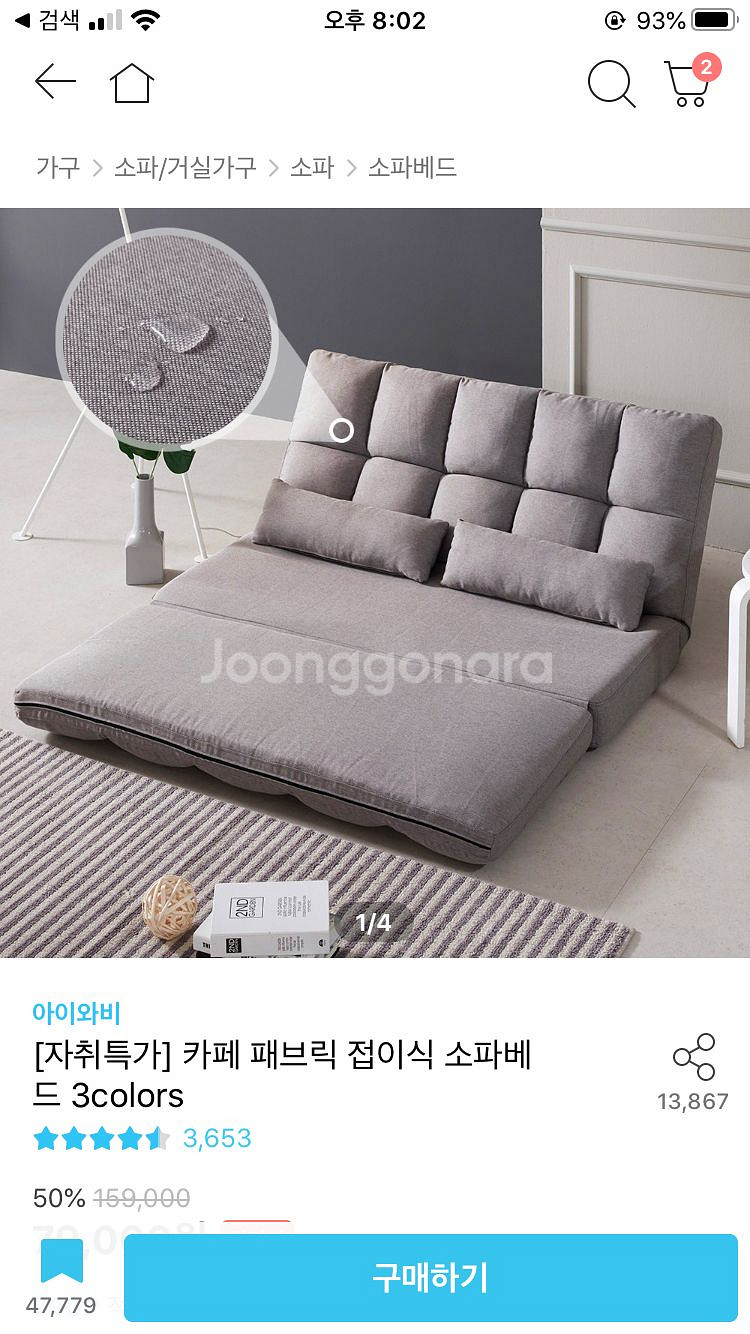Open the home icon
Image resolution: width=750 pixels, height=1334 pixels.
coord(132,82)
